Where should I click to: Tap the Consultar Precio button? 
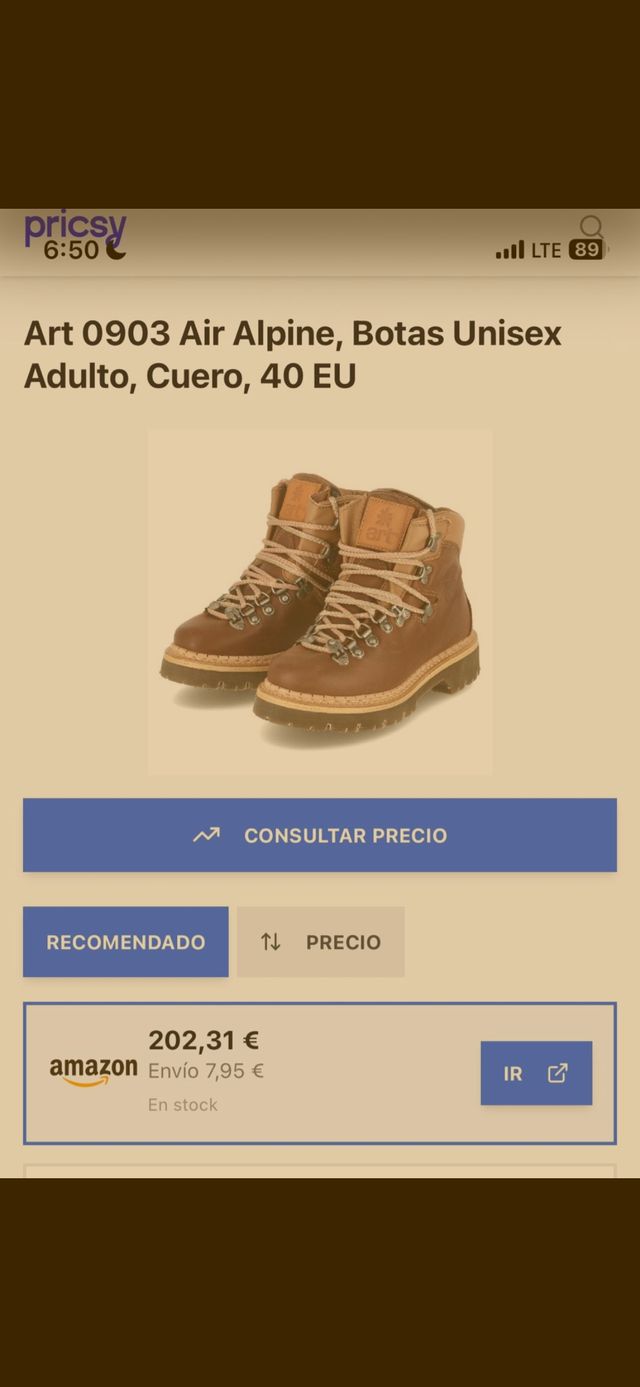point(320,835)
